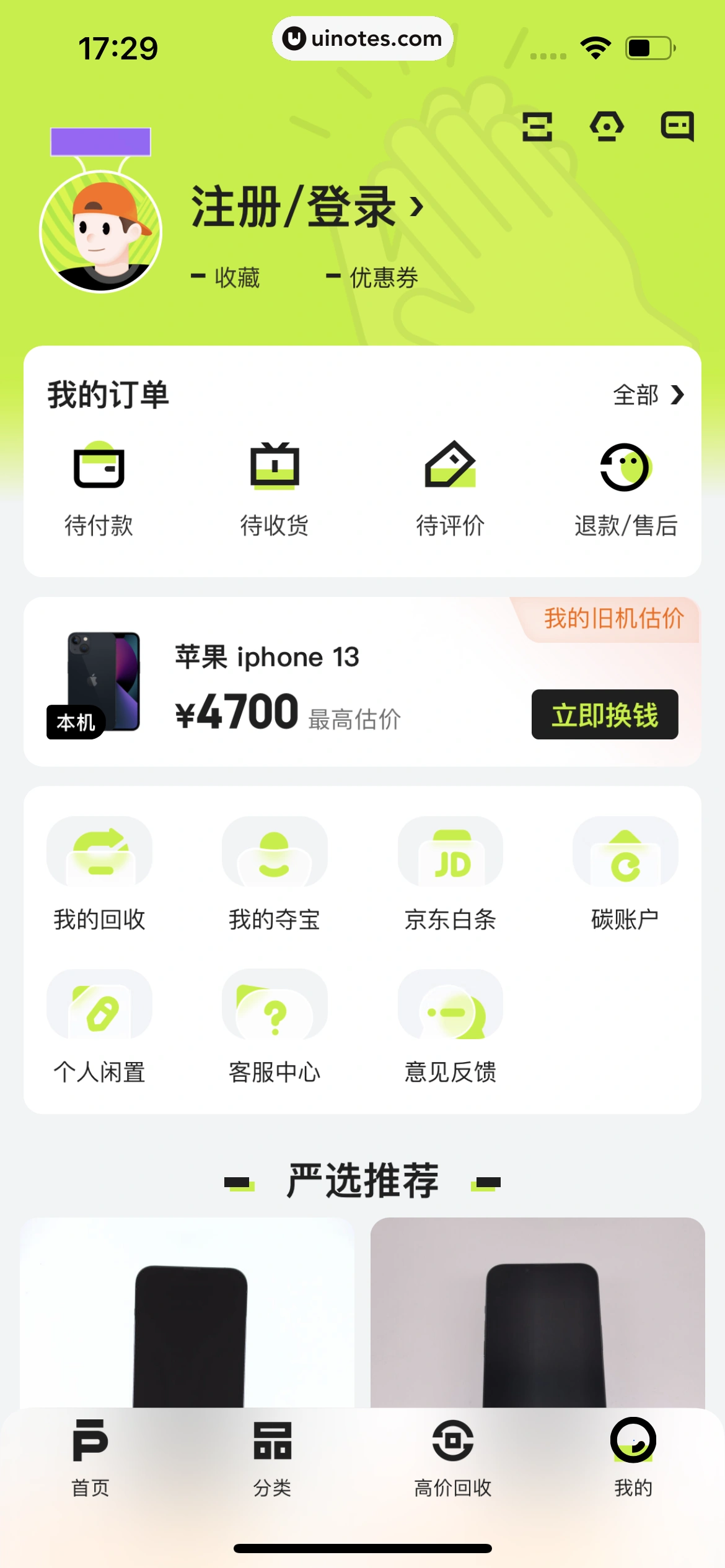
Task: Open 退款/售后 refund service
Action: point(625,489)
